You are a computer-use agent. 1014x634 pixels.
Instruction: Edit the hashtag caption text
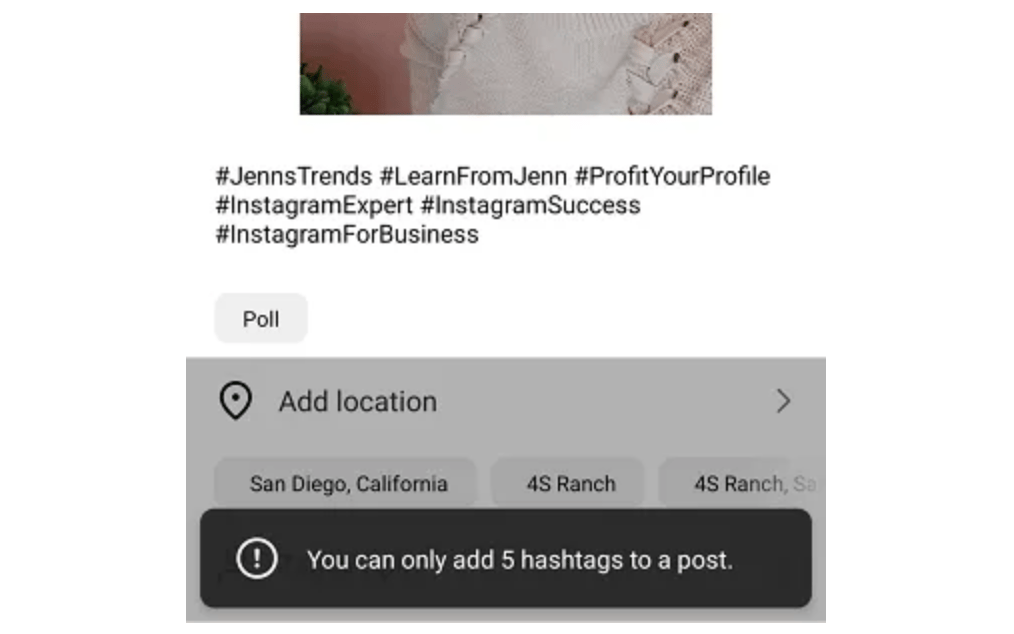pos(492,205)
